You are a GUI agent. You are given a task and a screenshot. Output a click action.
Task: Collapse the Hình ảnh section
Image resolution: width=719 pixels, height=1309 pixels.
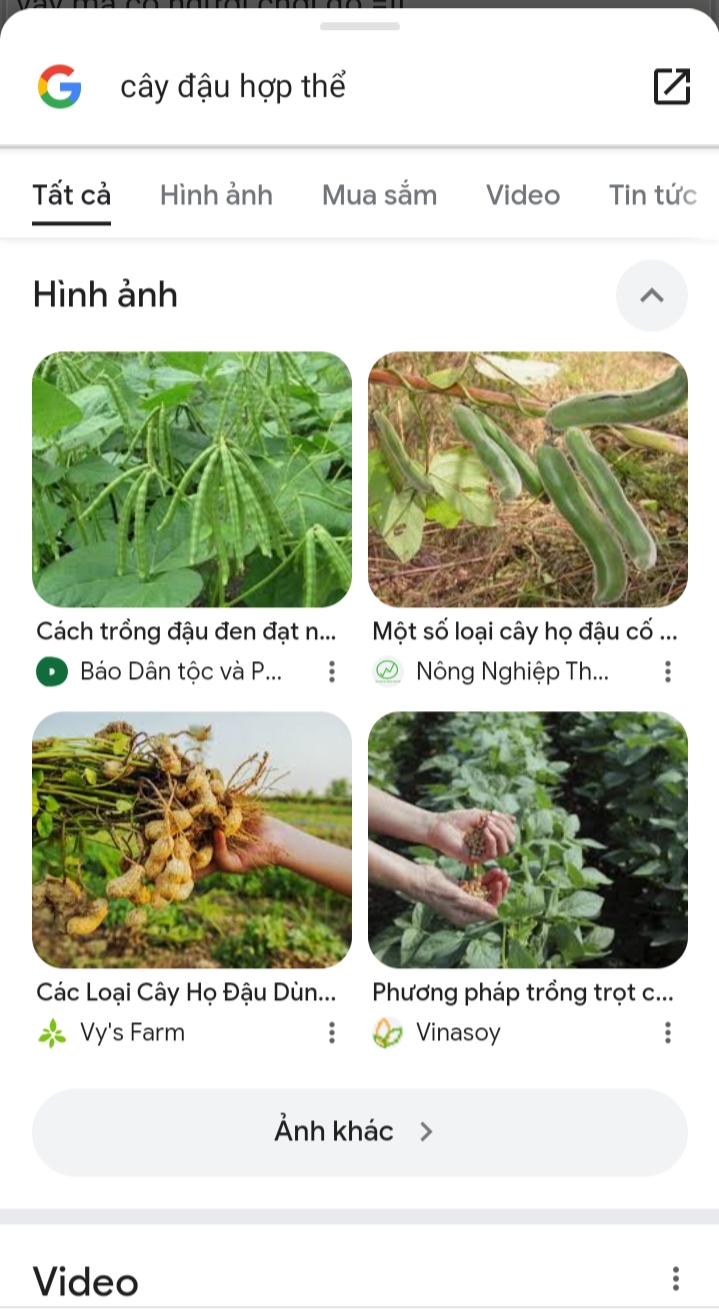coord(651,295)
